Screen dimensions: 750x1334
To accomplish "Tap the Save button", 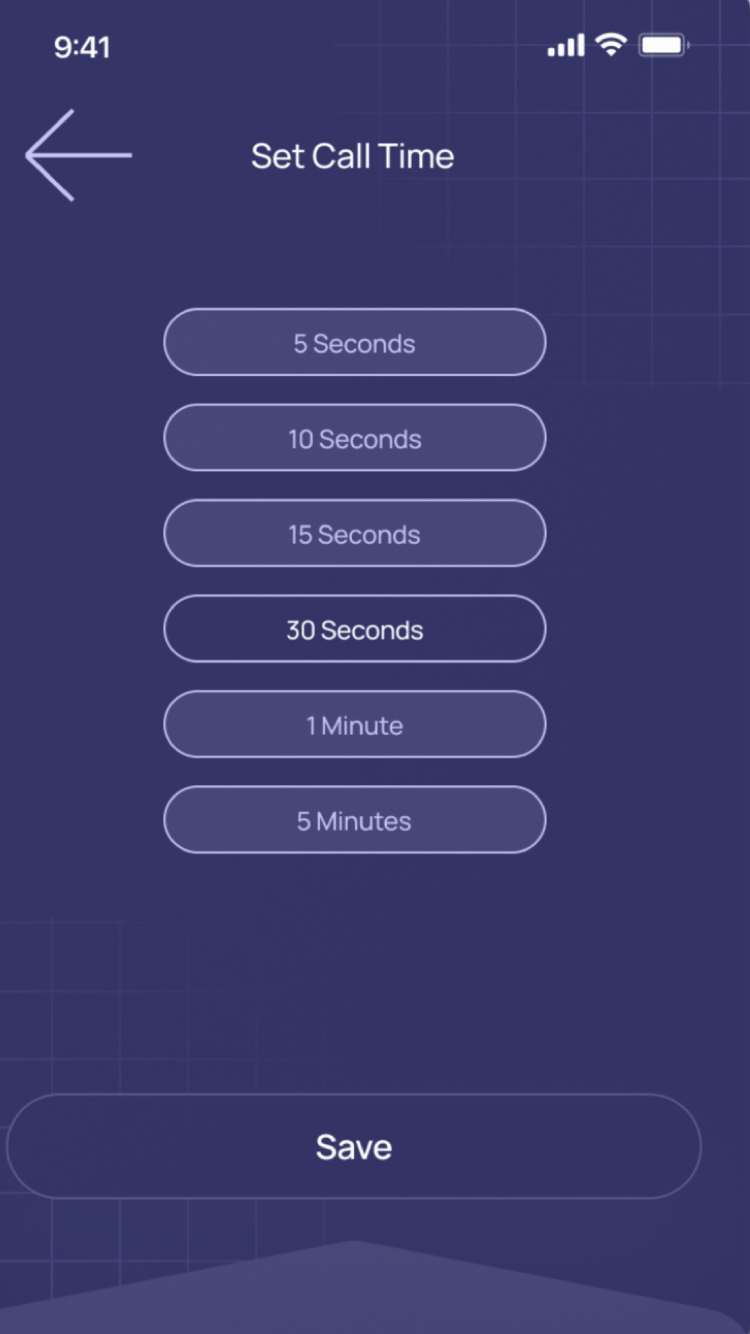I will (x=354, y=1146).
